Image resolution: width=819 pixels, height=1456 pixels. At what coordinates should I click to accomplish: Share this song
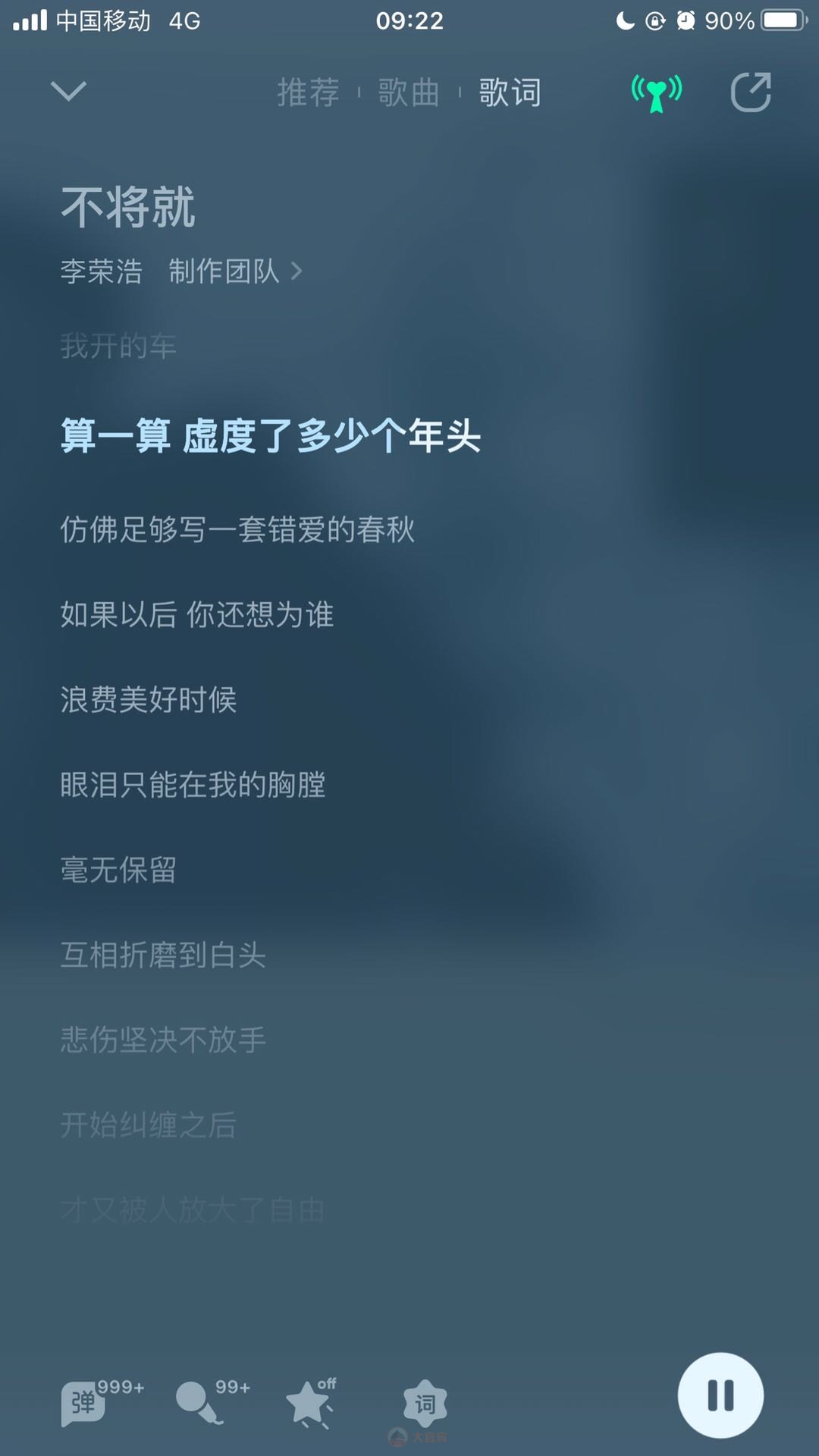click(751, 93)
